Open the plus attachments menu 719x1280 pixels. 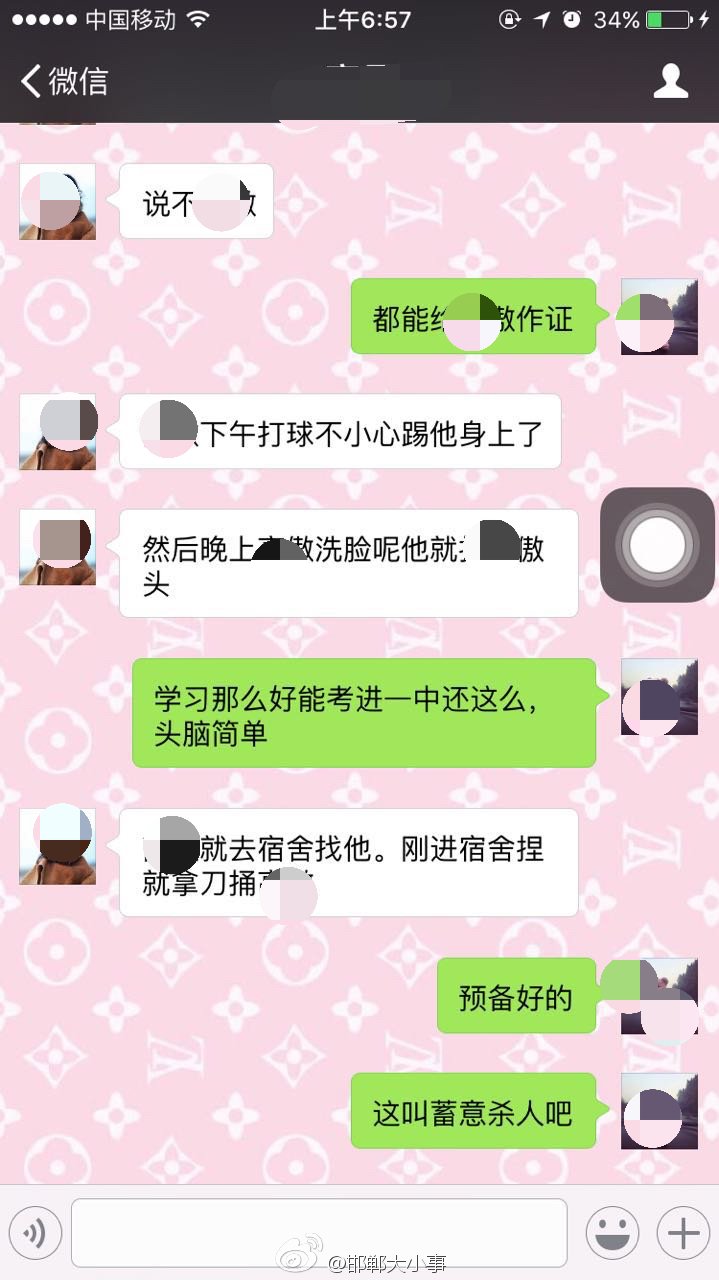(683, 1233)
